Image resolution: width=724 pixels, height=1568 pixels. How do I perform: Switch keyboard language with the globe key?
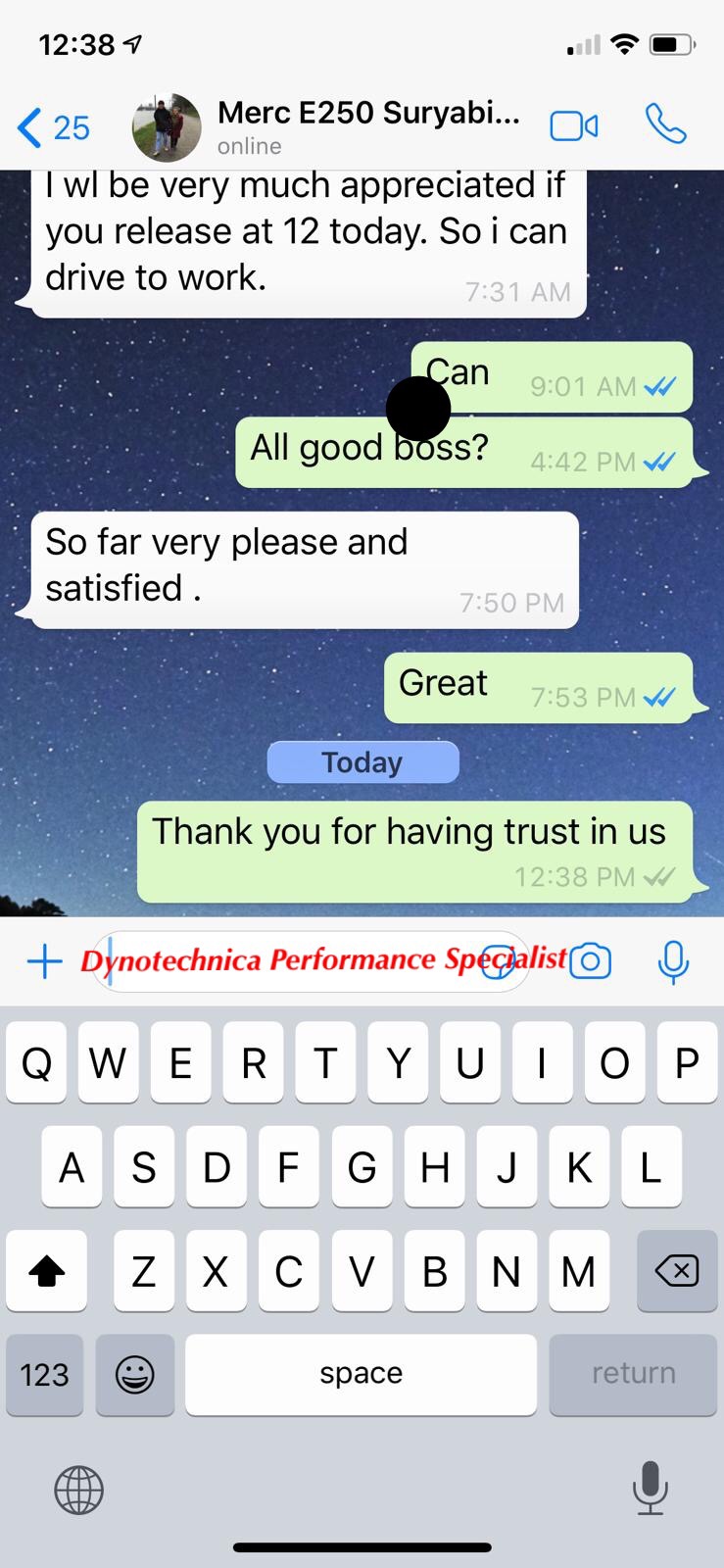(x=78, y=1490)
